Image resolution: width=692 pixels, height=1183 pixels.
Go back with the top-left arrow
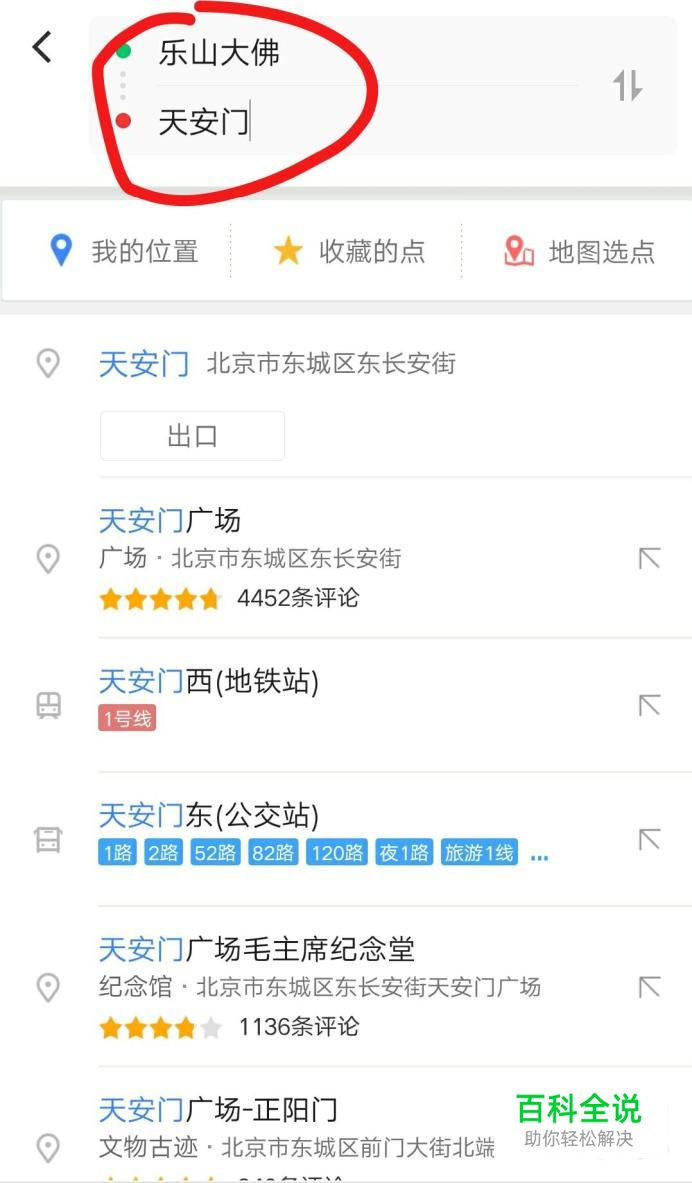(x=42, y=48)
